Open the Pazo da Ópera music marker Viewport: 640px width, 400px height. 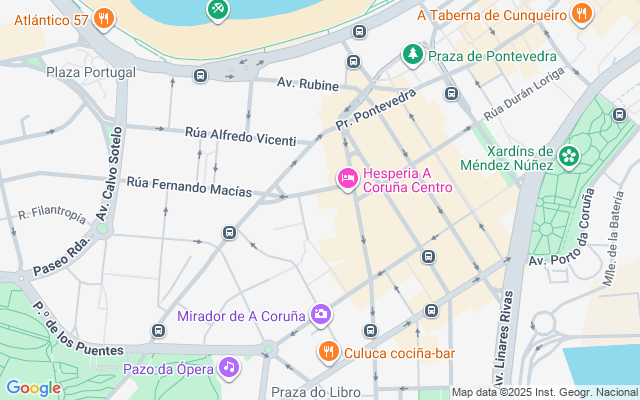point(229,368)
